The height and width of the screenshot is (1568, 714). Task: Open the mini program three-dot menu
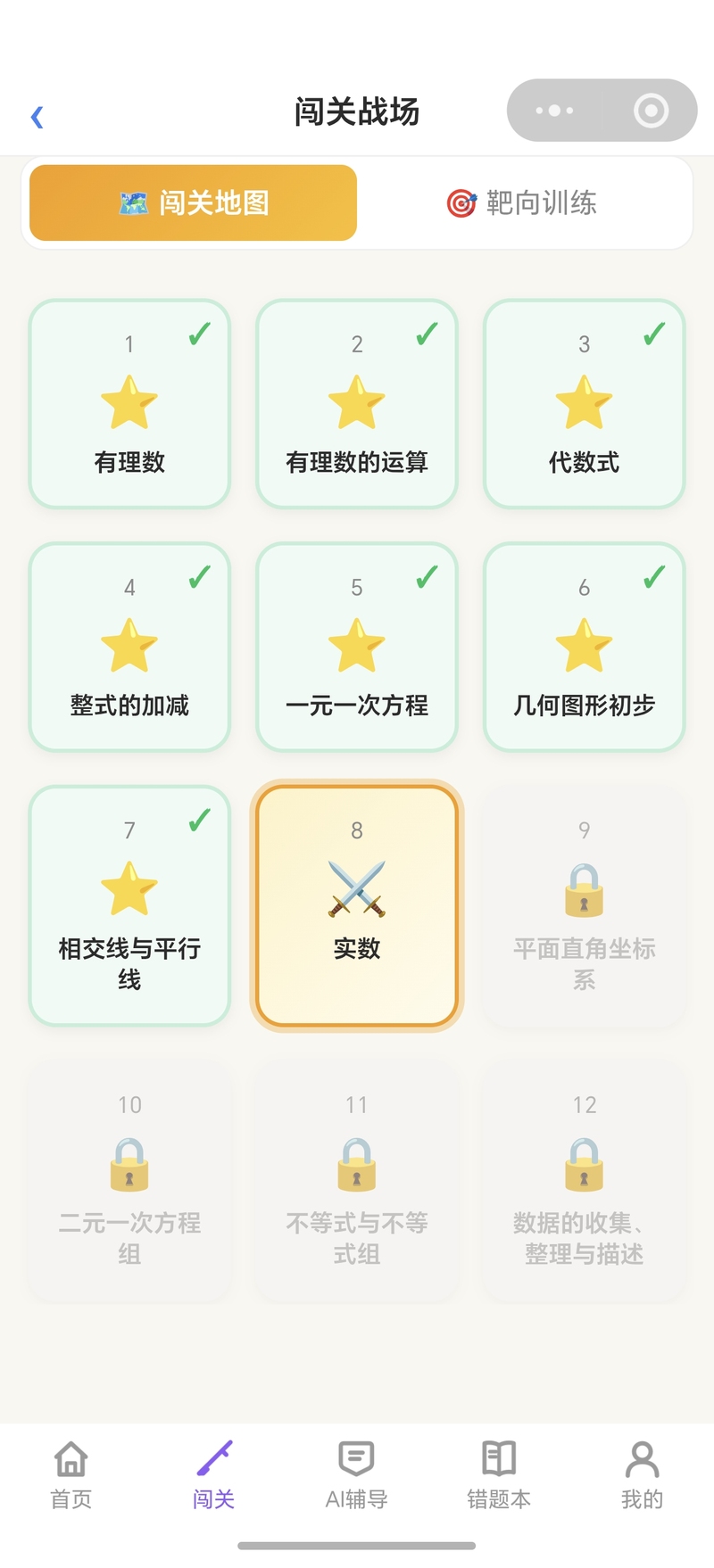click(x=554, y=111)
